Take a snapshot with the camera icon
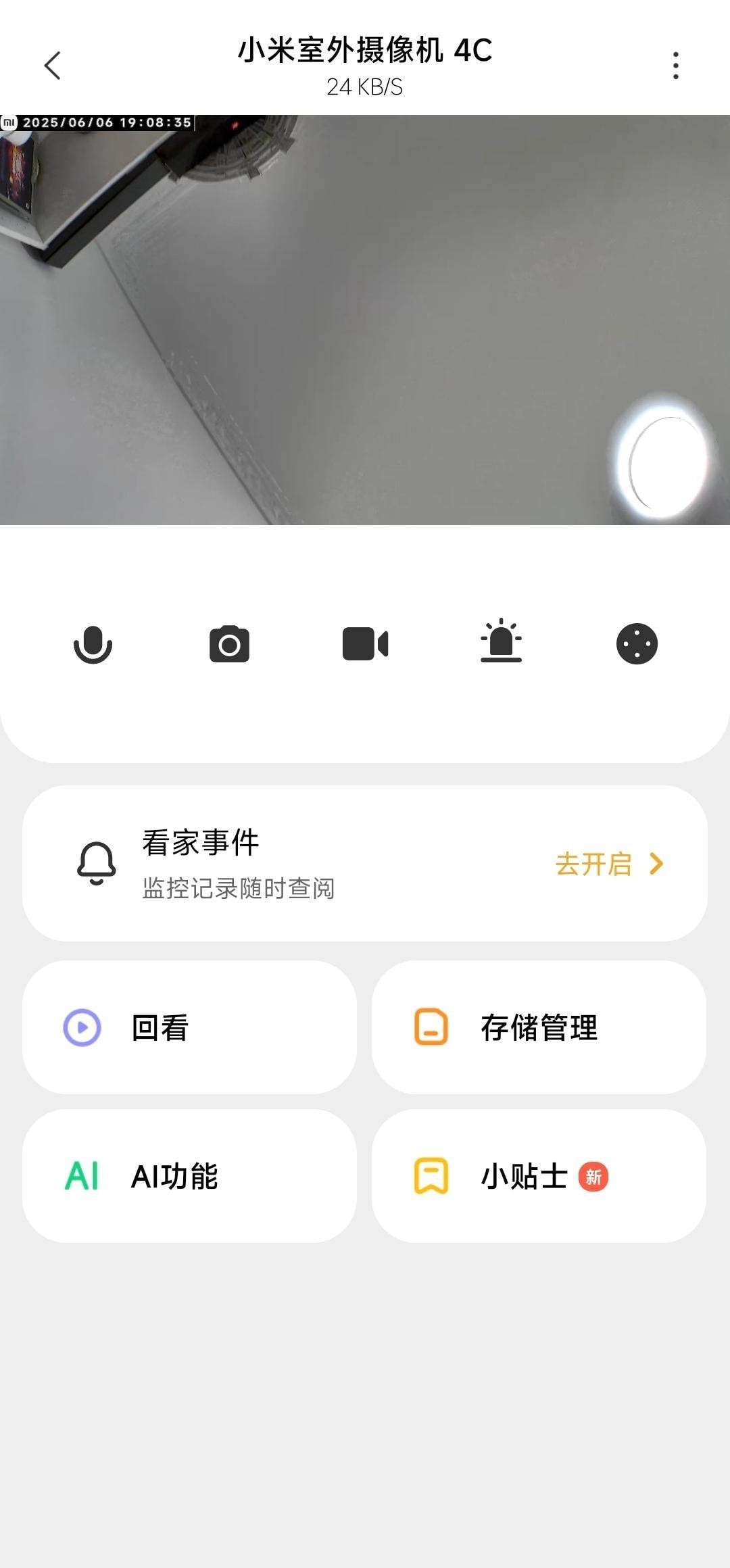 point(229,644)
